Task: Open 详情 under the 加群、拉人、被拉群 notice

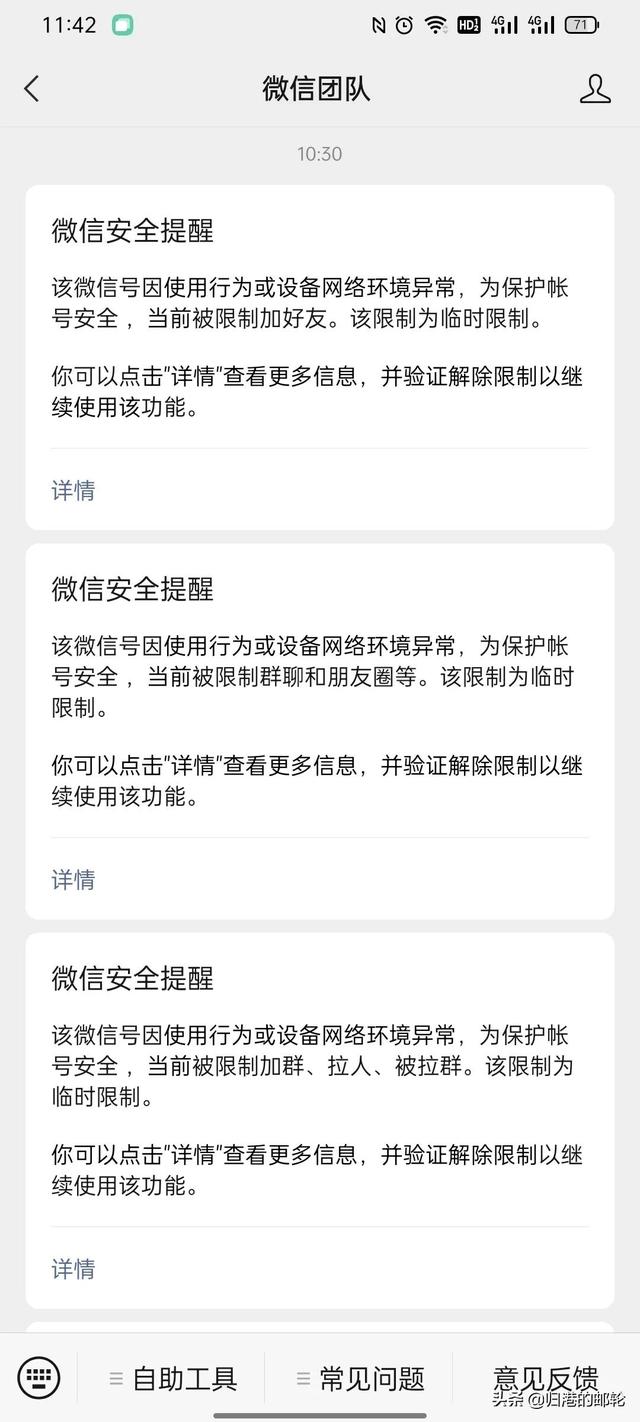Action: tap(73, 1268)
